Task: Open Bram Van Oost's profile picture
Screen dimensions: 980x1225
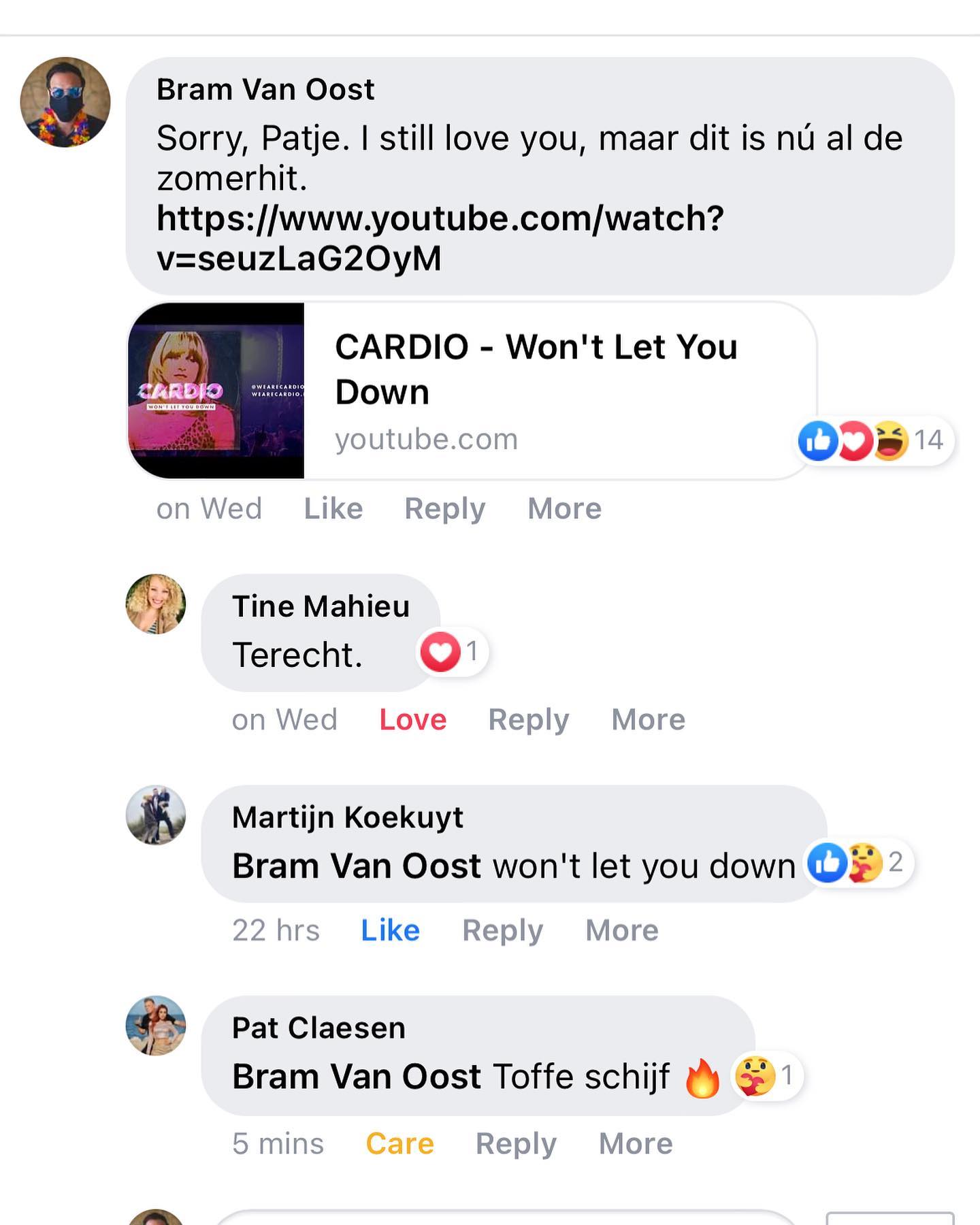Action: pos(65,102)
